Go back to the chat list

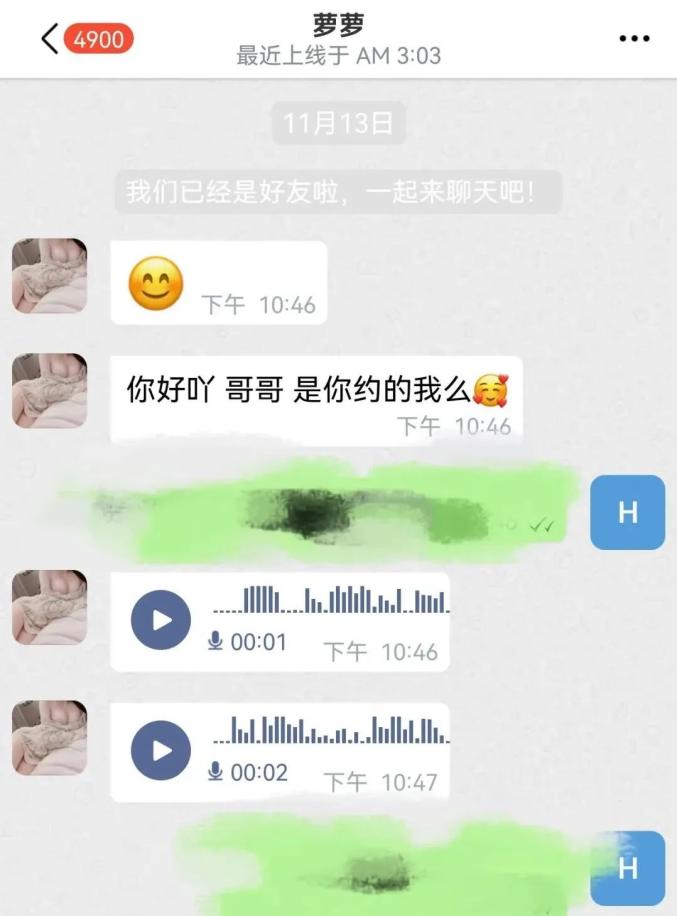pyautogui.click(x=50, y=38)
